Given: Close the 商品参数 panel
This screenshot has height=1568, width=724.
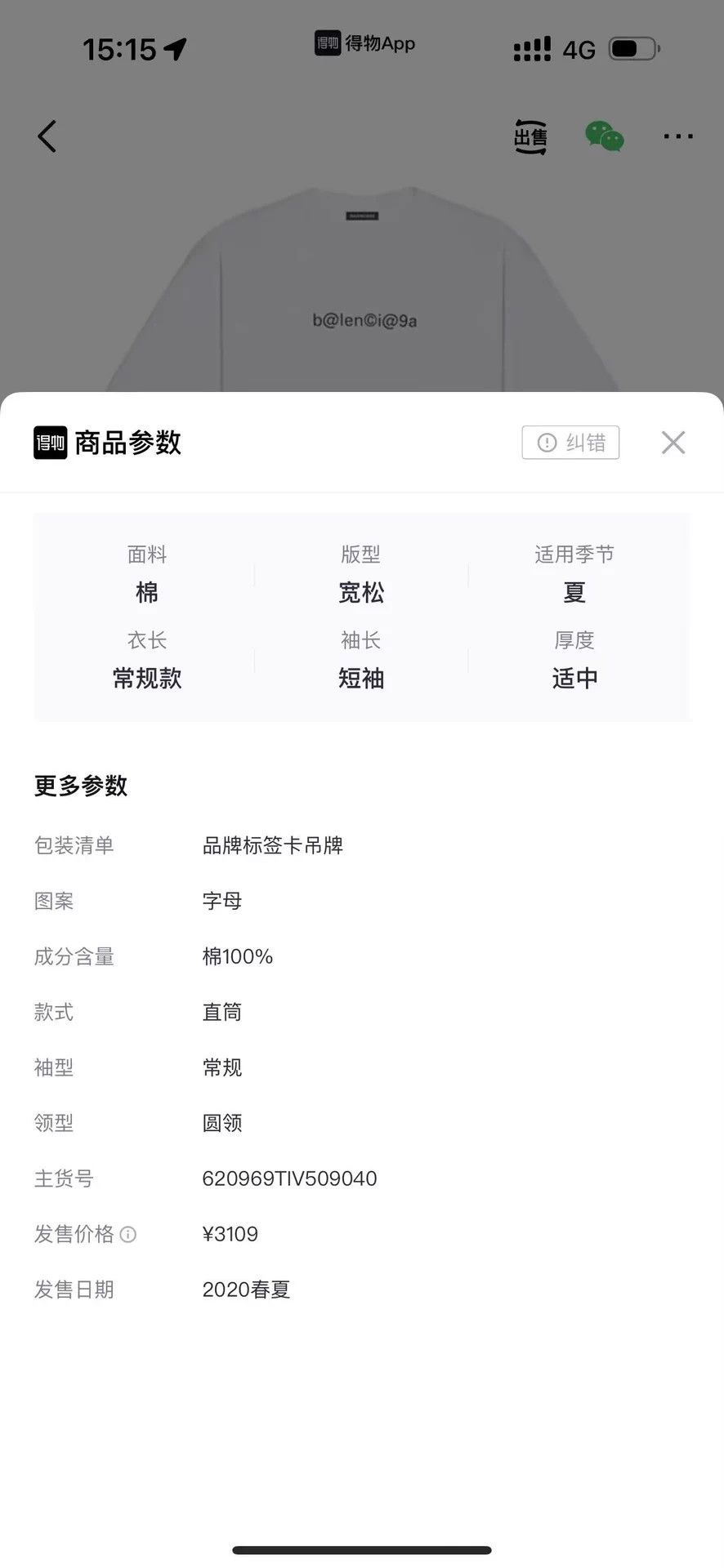Looking at the screenshot, I should pos(673,443).
